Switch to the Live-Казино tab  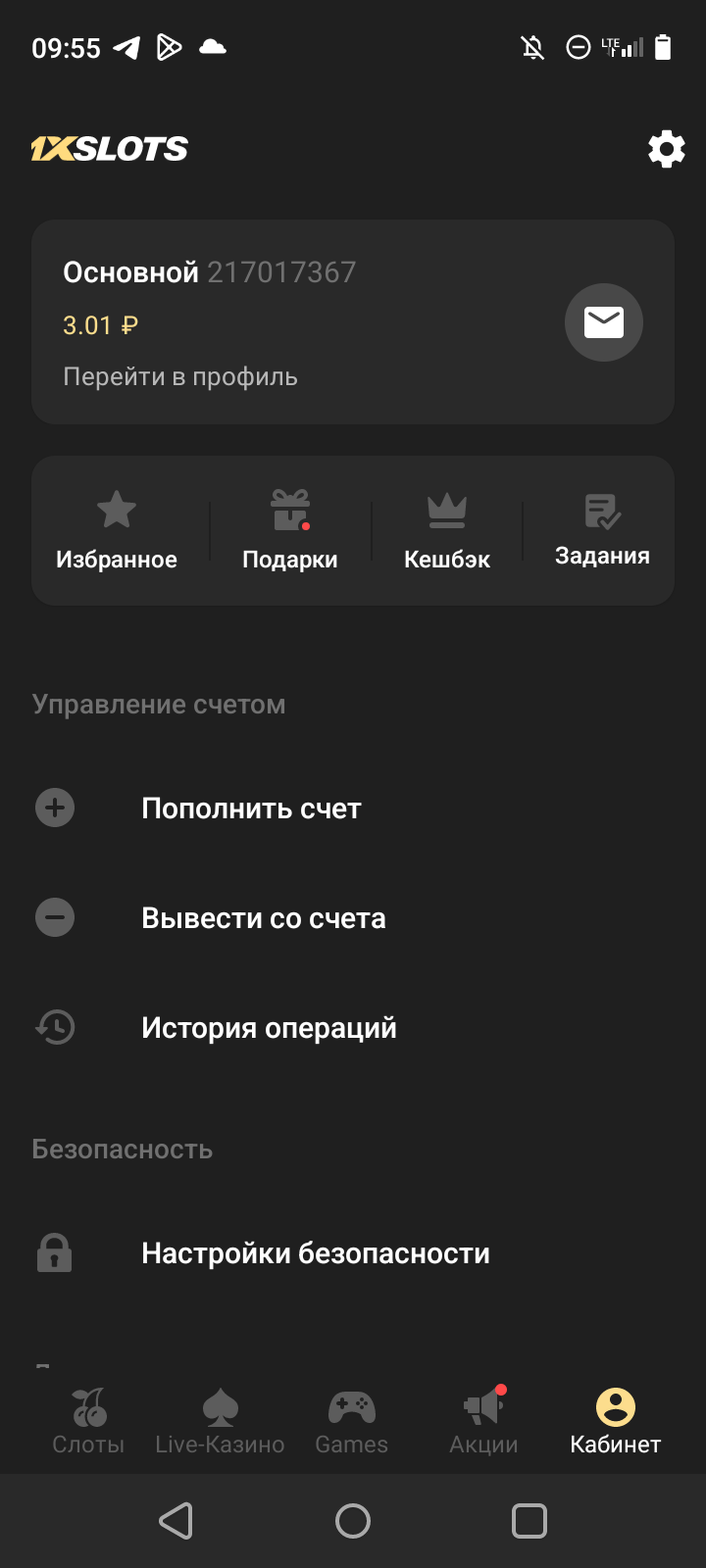pos(220,1421)
